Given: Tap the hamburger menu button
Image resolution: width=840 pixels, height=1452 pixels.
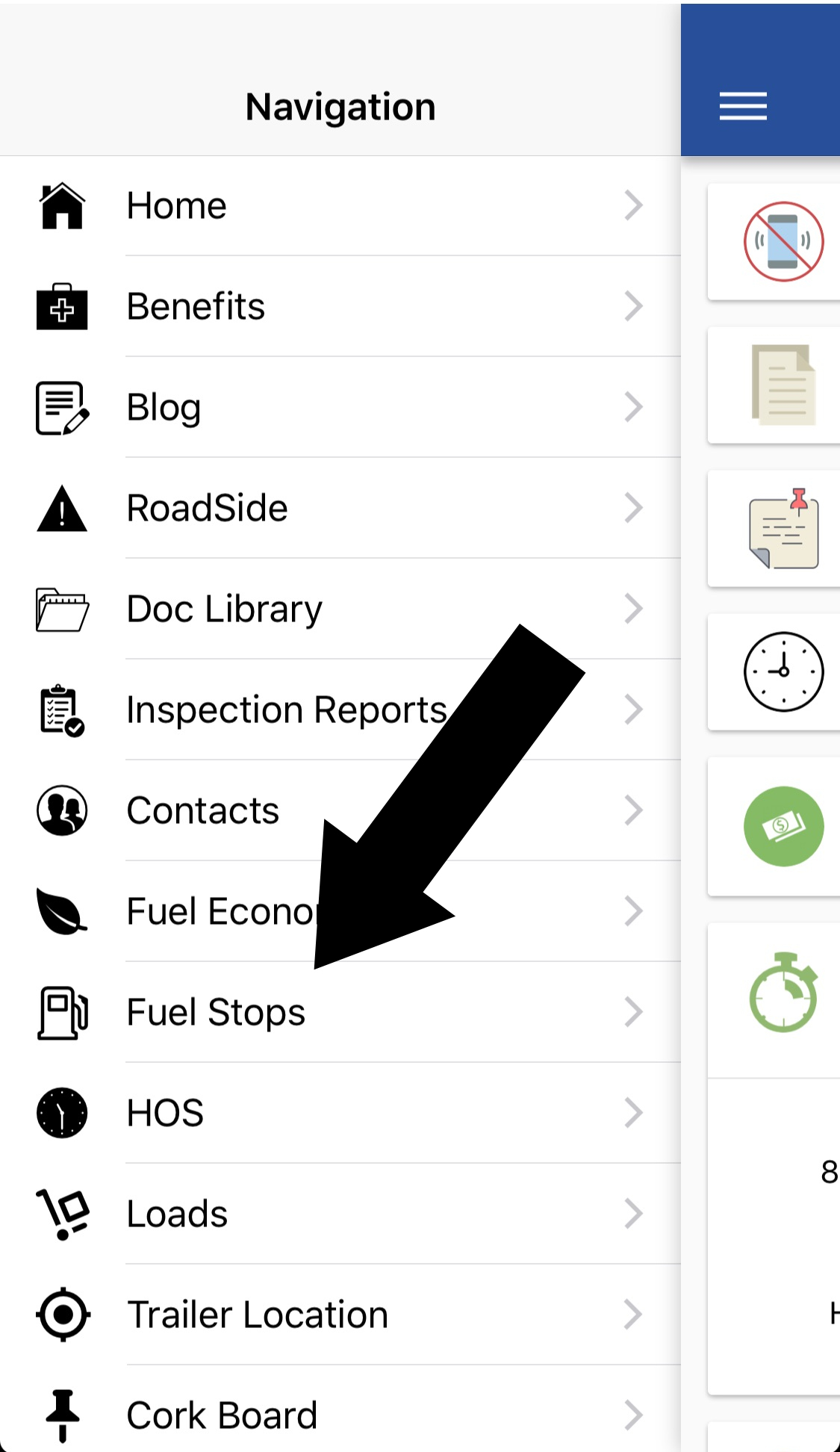Looking at the screenshot, I should (743, 106).
